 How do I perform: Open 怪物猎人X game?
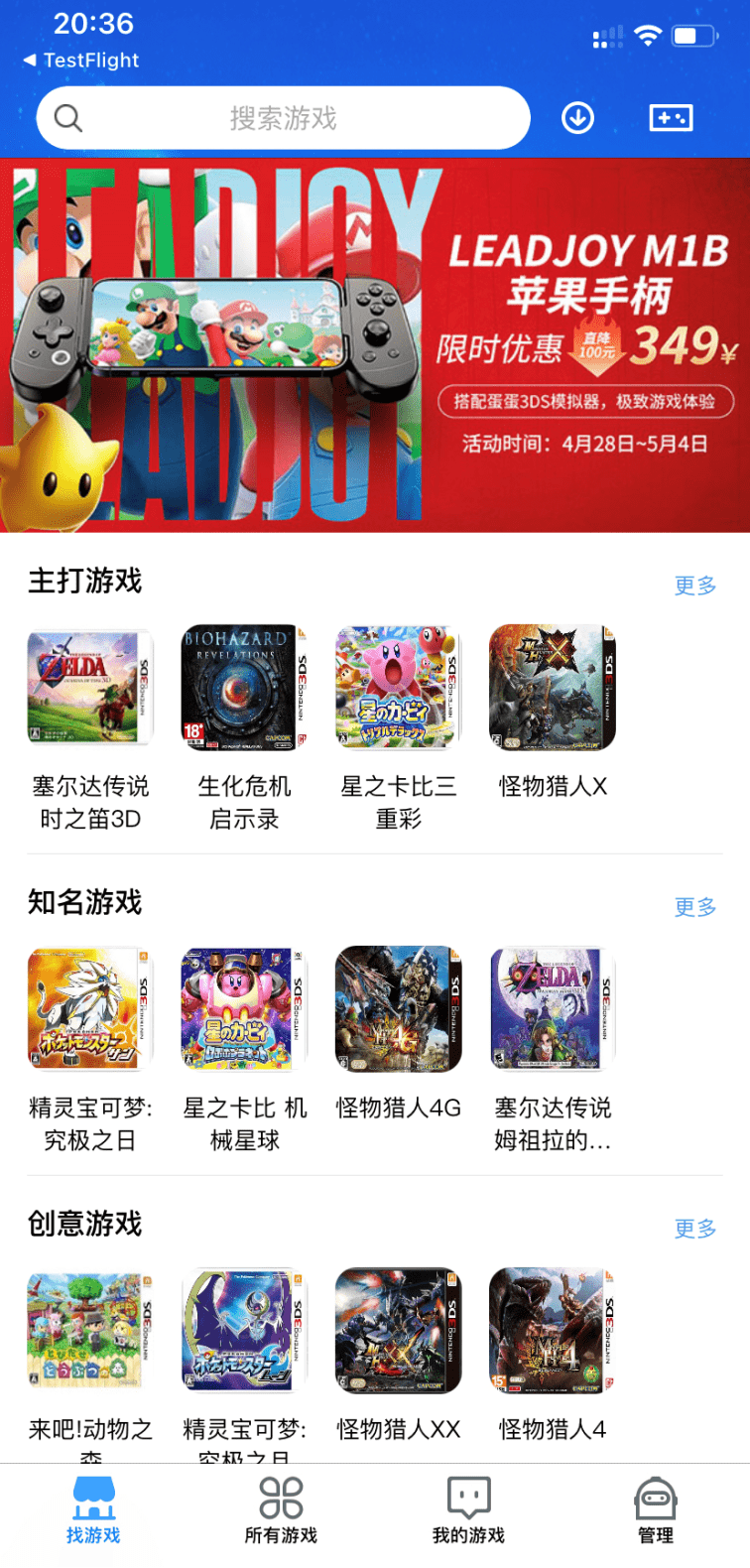click(553, 715)
